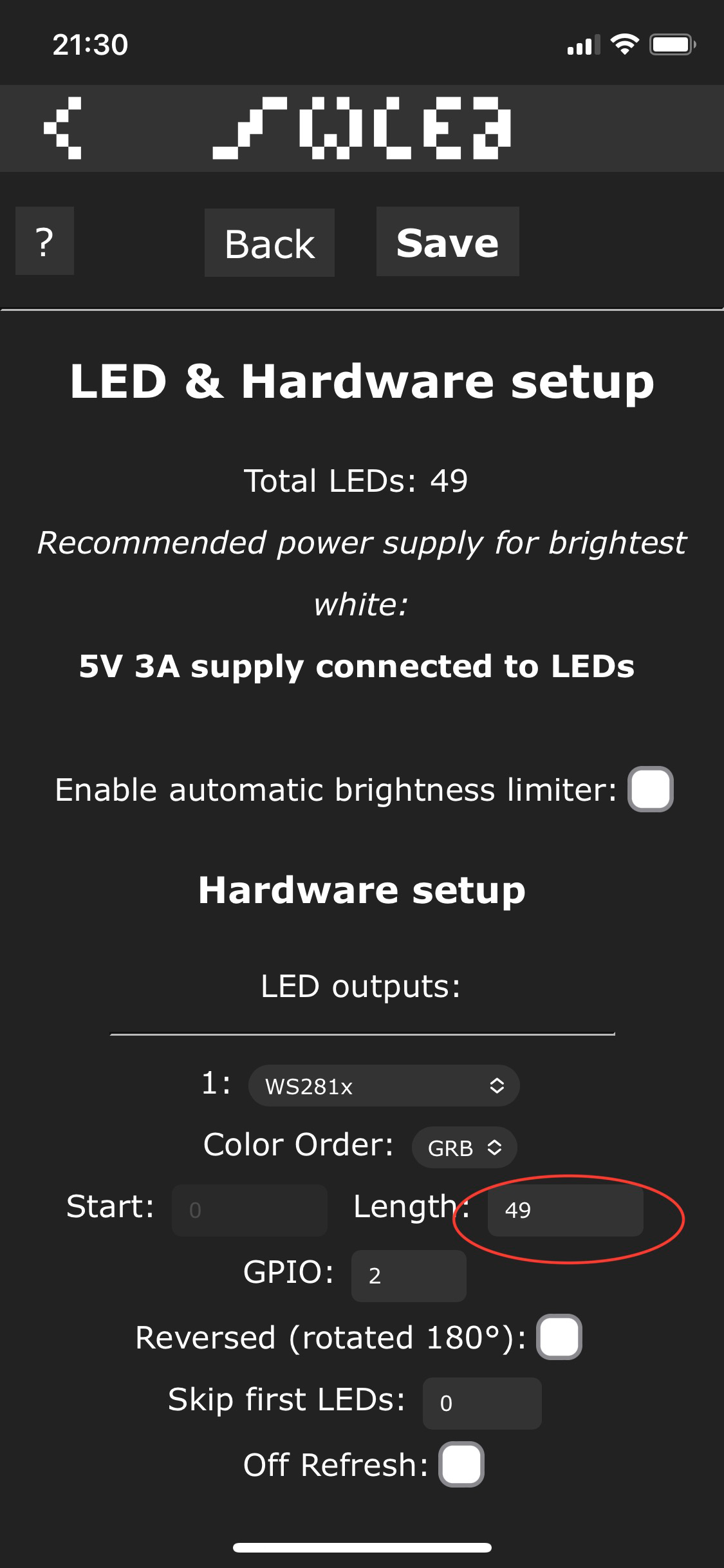
Task: Open the help question mark button
Action: point(44,242)
